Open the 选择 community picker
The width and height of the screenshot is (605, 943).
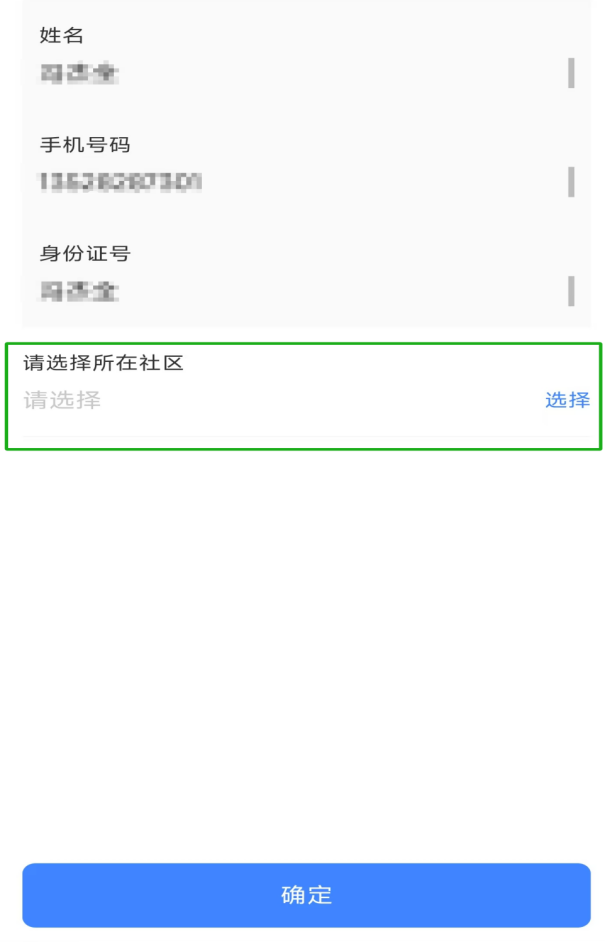(567, 400)
